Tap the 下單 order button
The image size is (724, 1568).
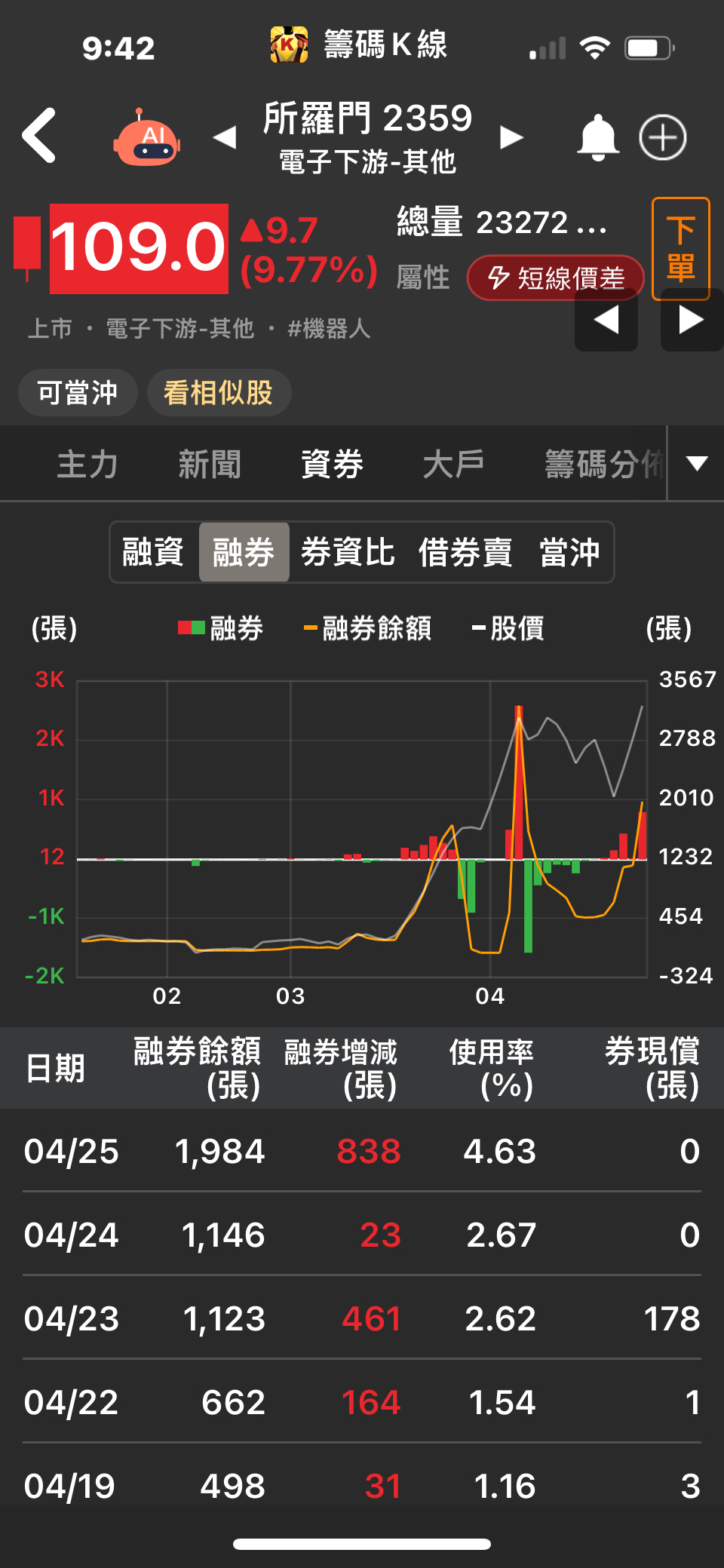[680, 249]
